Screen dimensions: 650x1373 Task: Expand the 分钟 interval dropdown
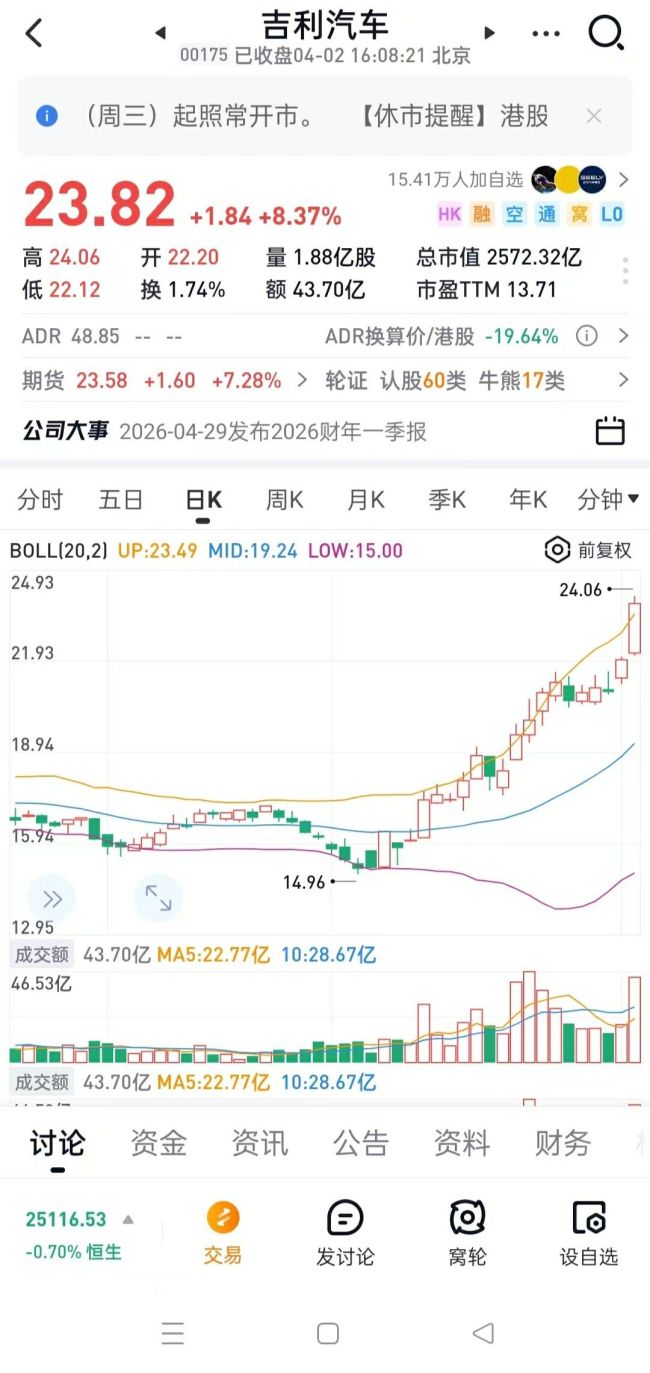point(608,499)
